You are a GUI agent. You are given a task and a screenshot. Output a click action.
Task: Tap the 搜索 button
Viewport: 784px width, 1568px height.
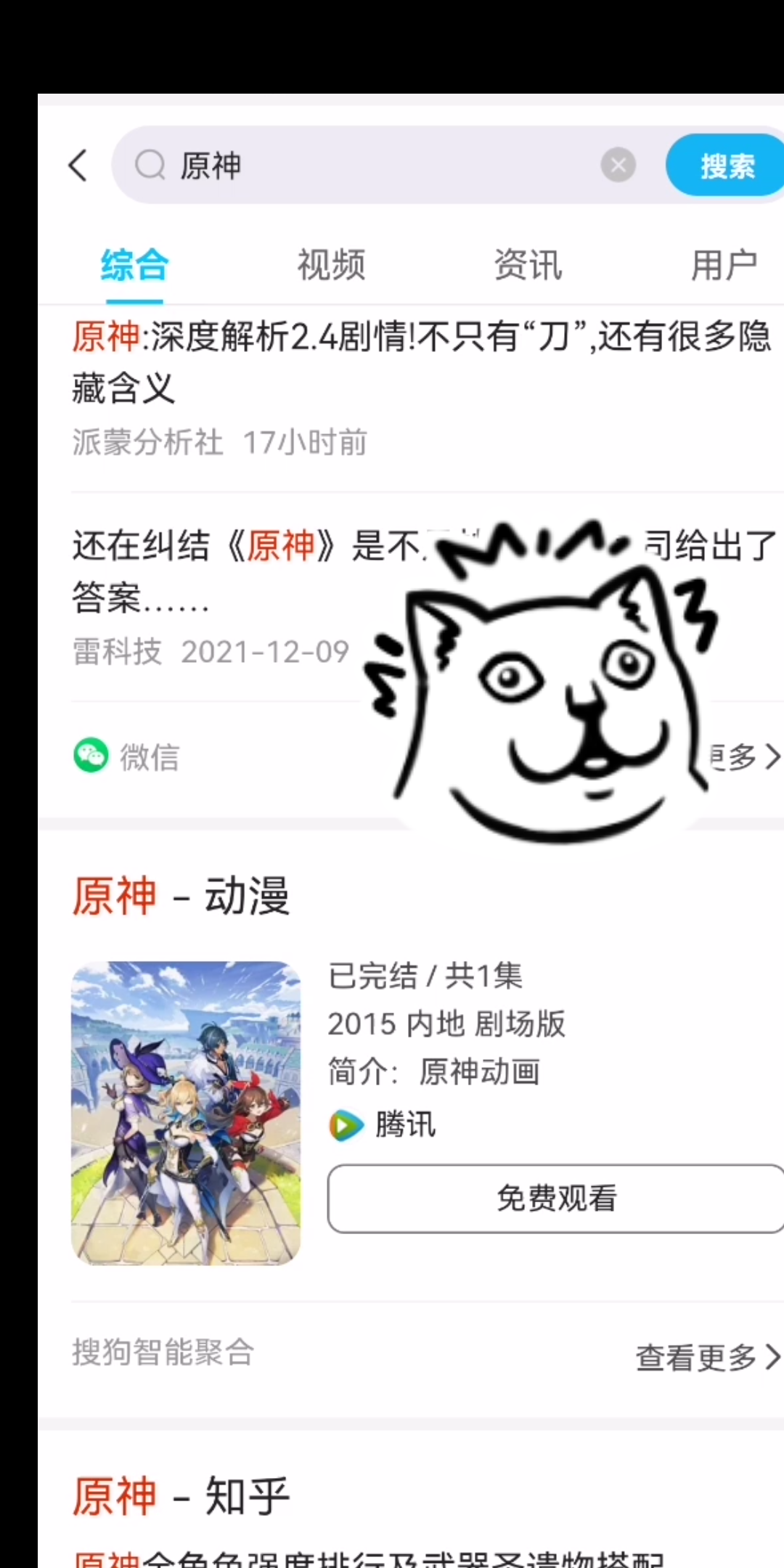[726, 165]
